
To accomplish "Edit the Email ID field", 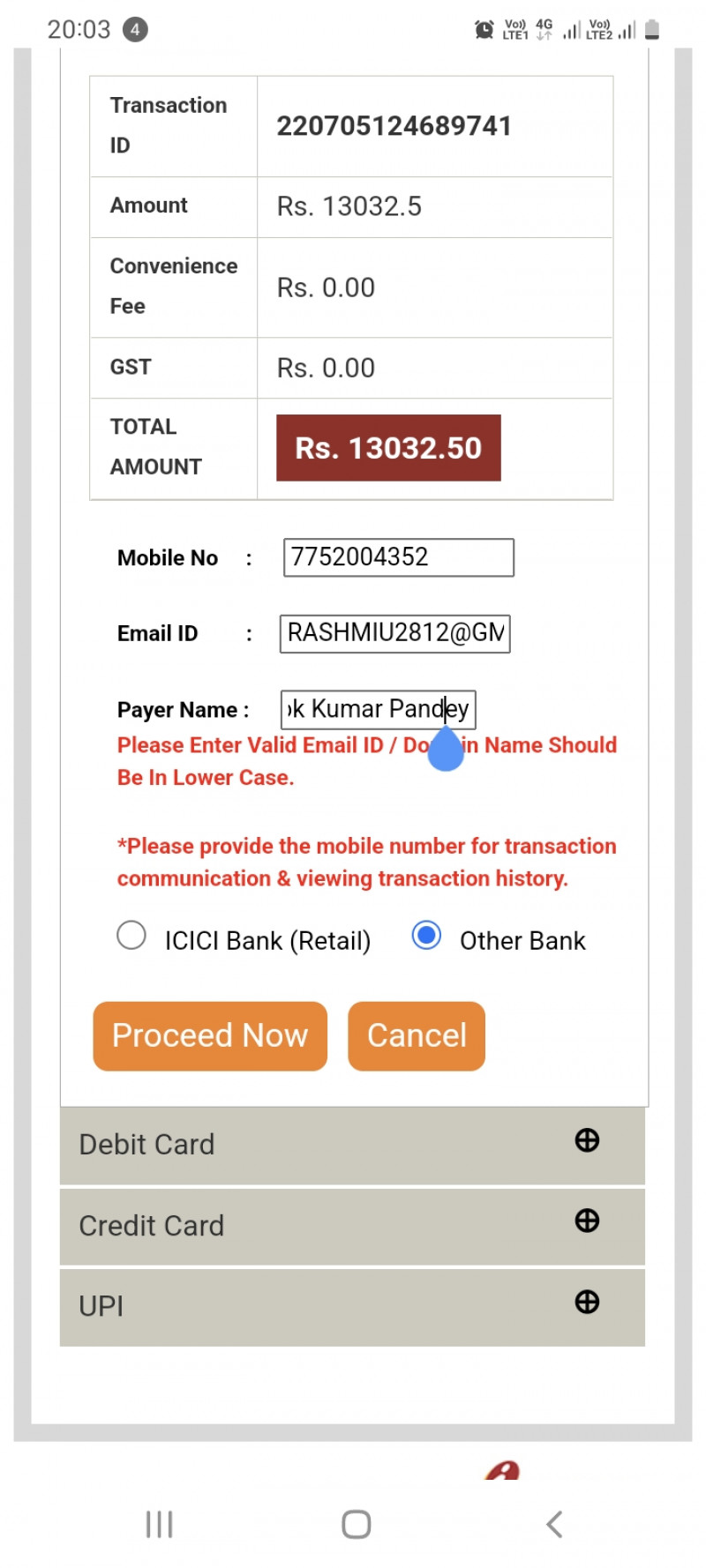I will click(x=394, y=633).
